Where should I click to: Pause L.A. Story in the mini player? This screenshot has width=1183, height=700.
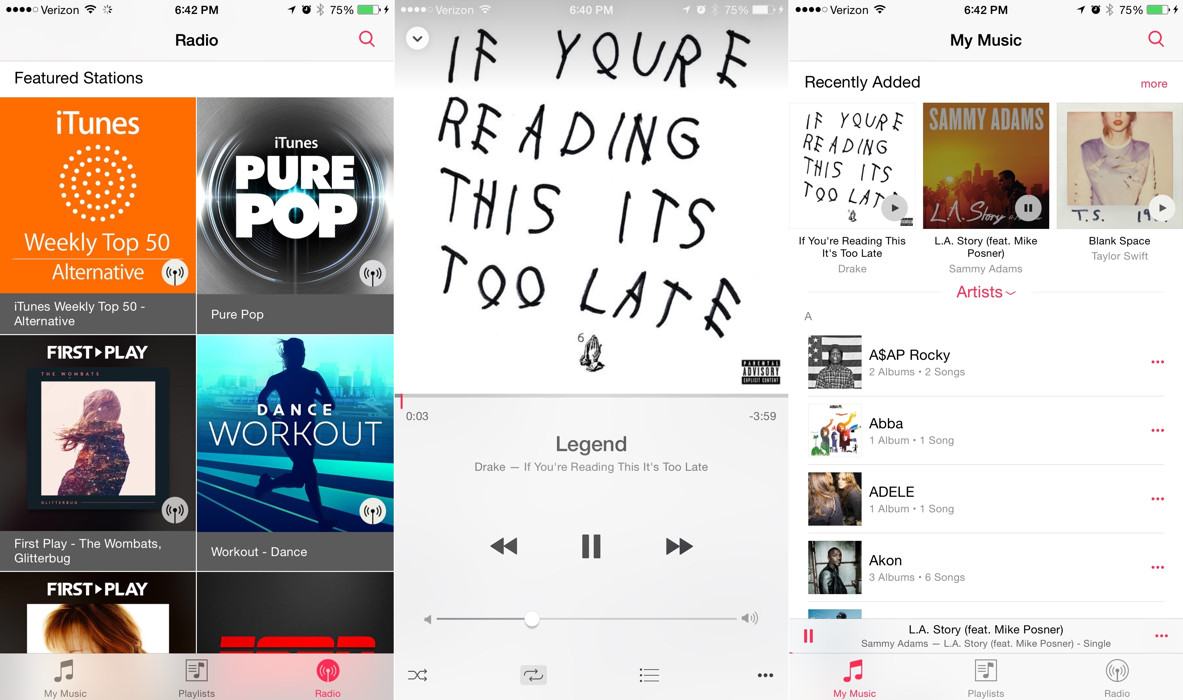(x=808, y=636)
